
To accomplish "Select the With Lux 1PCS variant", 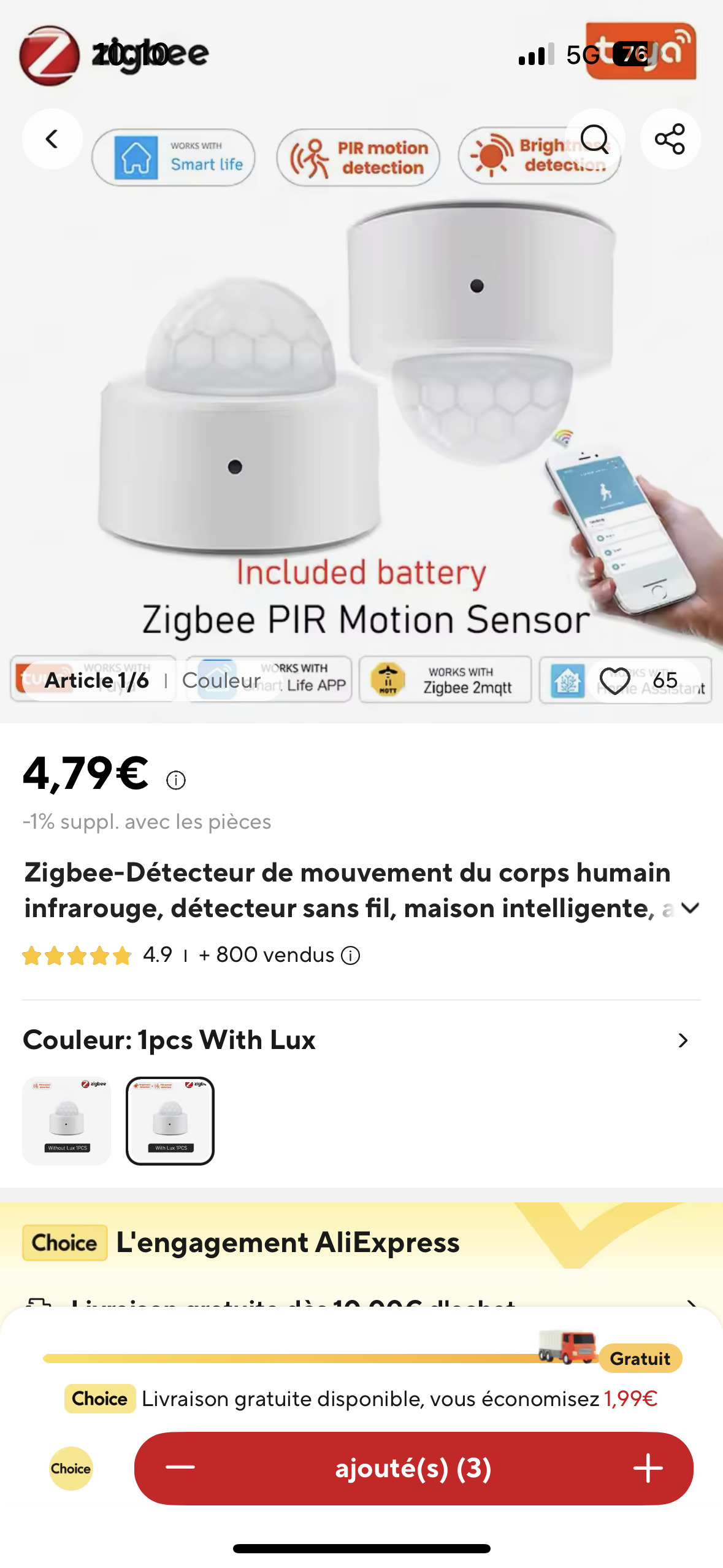I will click(x=170, y=1121).
